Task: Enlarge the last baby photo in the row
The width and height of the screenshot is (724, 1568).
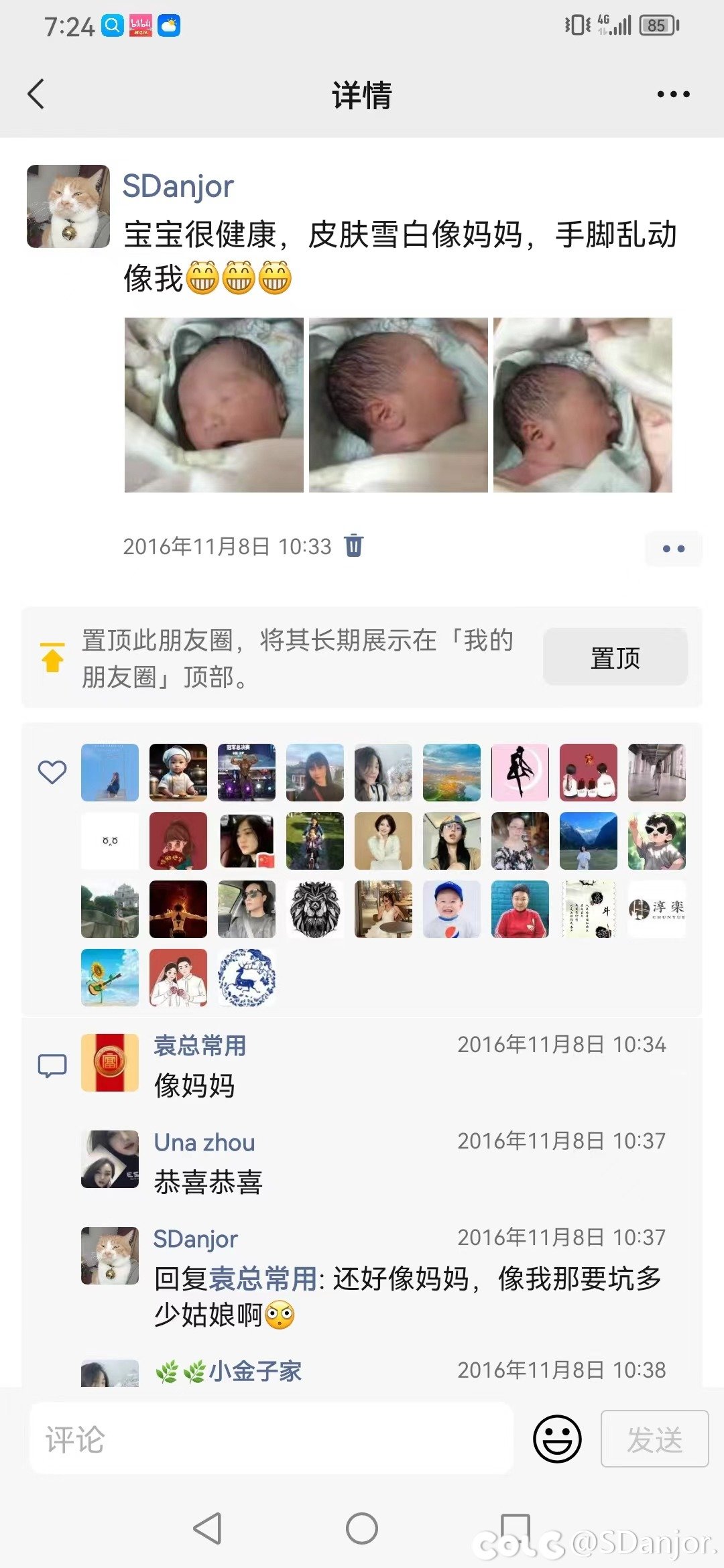Action: tap(583, 405)
